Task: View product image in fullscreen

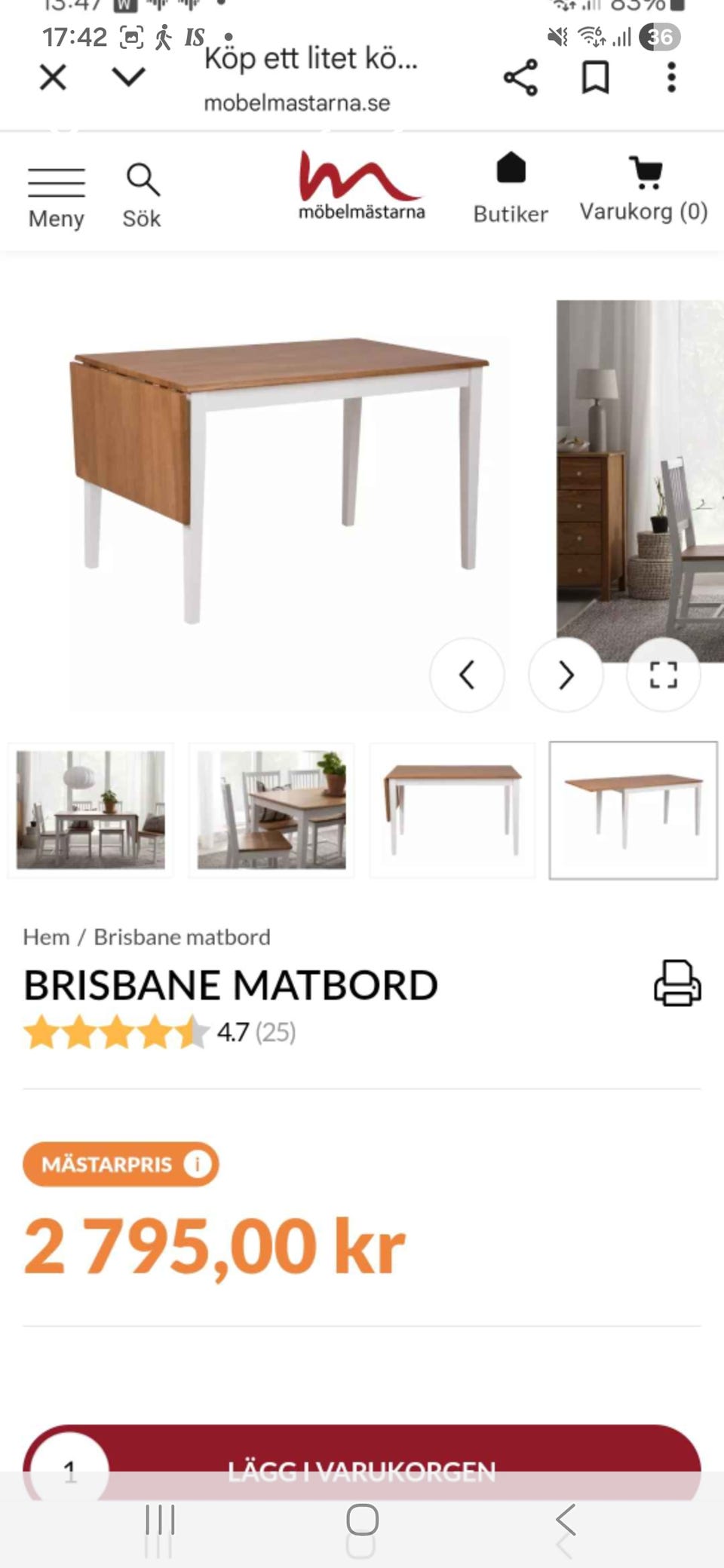Action: pyautogui.click(x=664, y=675)
